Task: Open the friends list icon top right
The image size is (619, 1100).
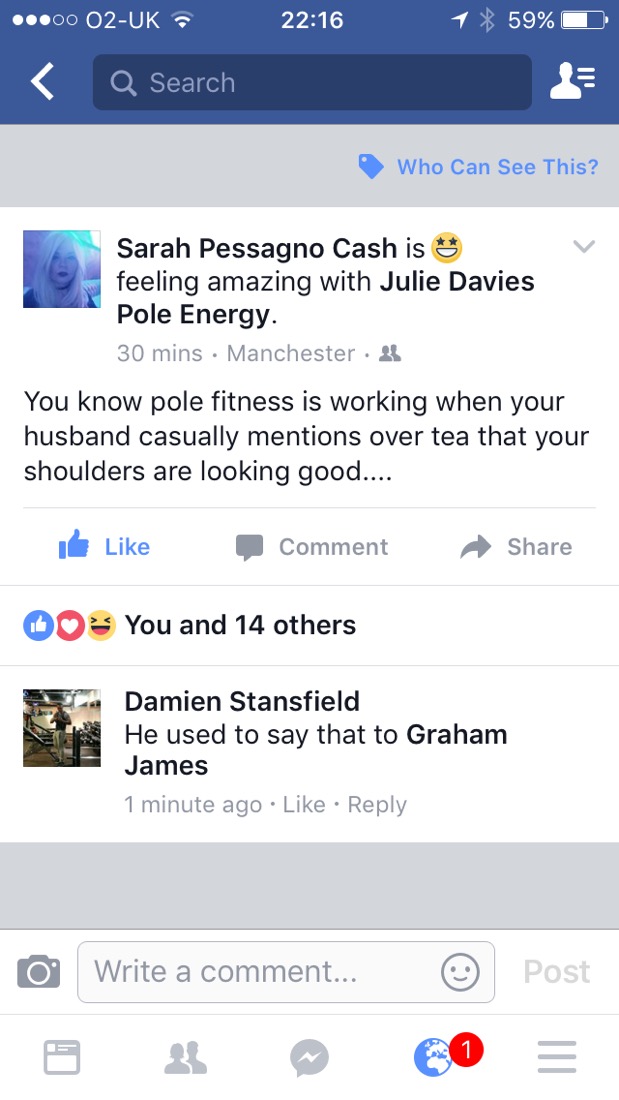Action: click(x=573, y=81)
